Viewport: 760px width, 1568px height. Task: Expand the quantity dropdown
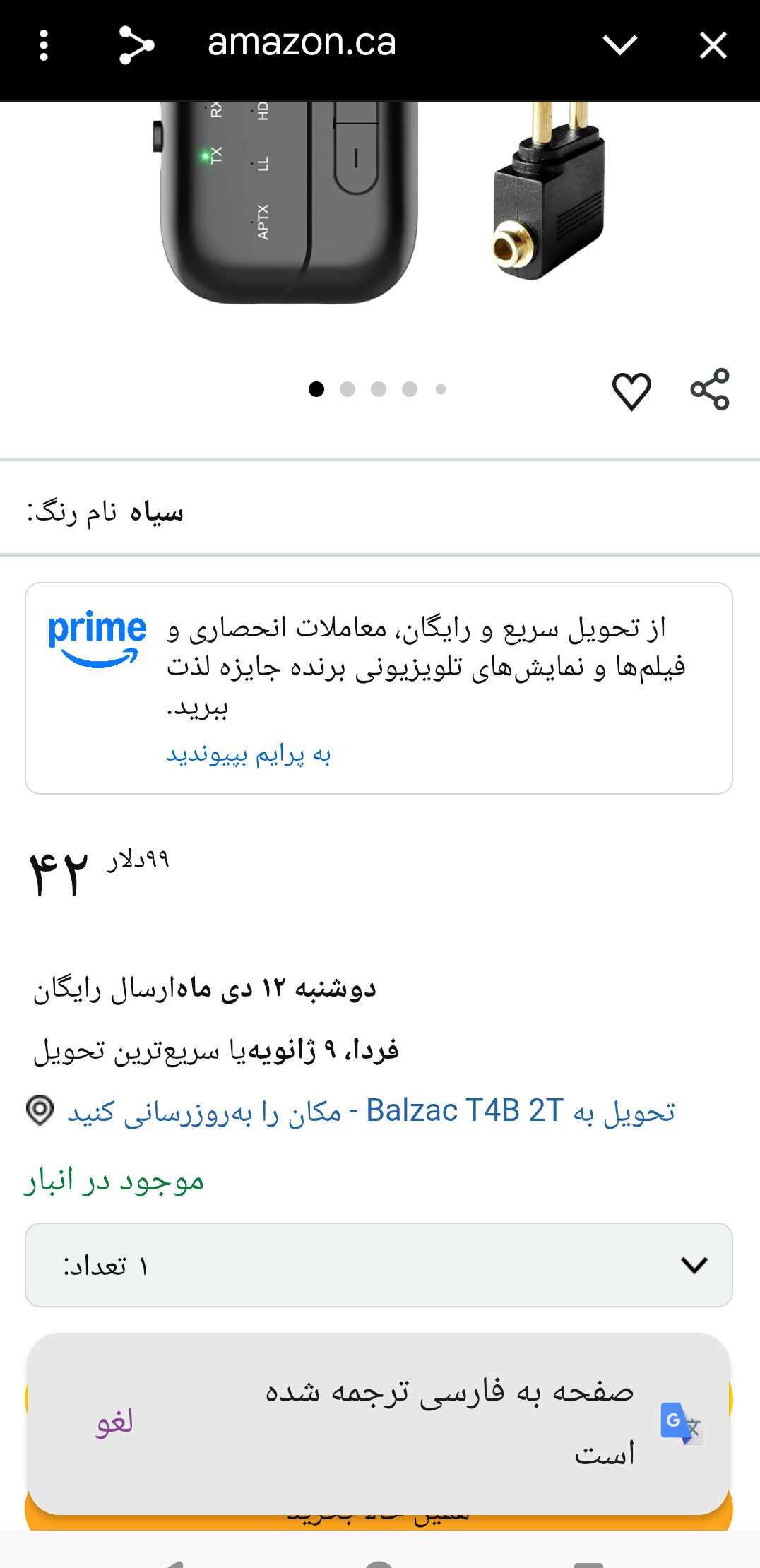(379, 1265)
